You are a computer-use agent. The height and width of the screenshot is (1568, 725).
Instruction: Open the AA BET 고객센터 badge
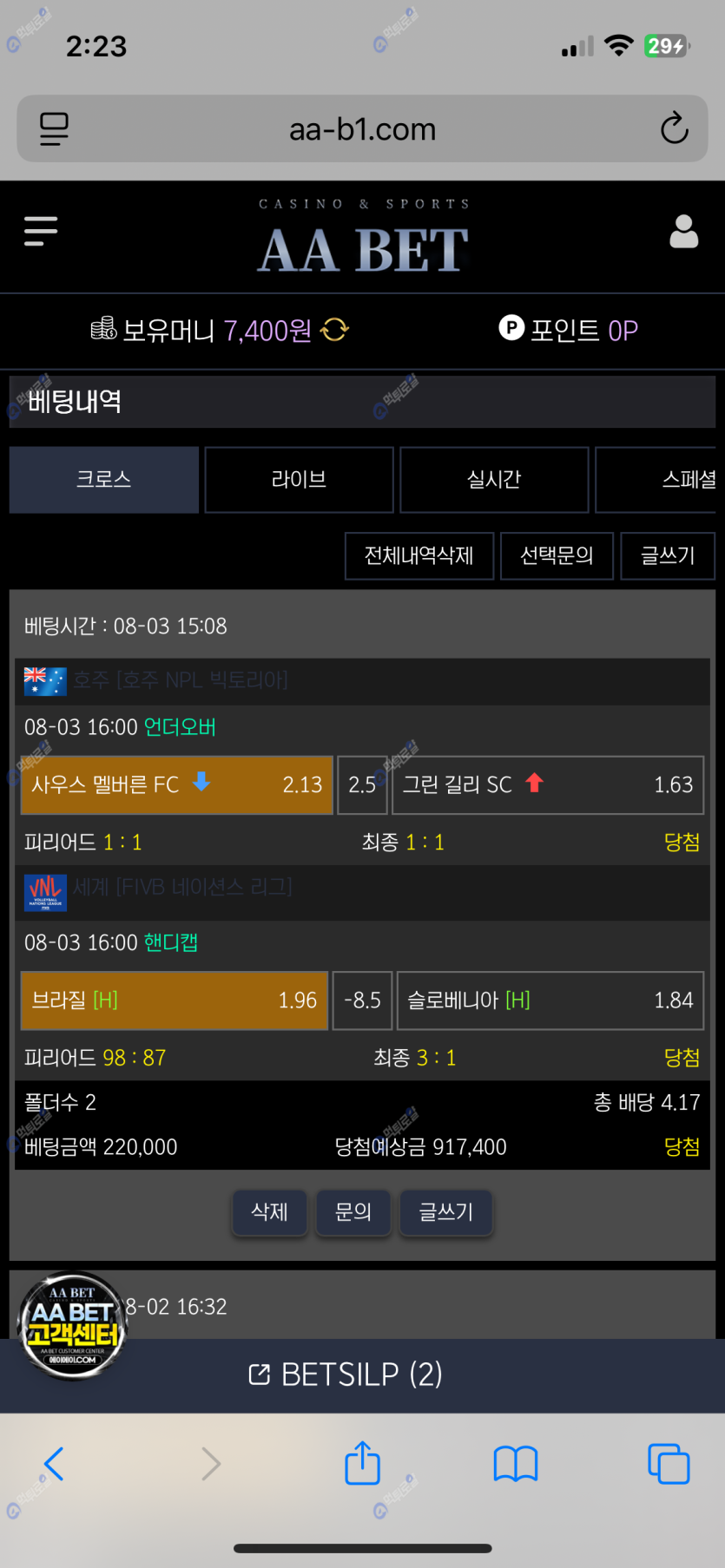point(73,1326)
